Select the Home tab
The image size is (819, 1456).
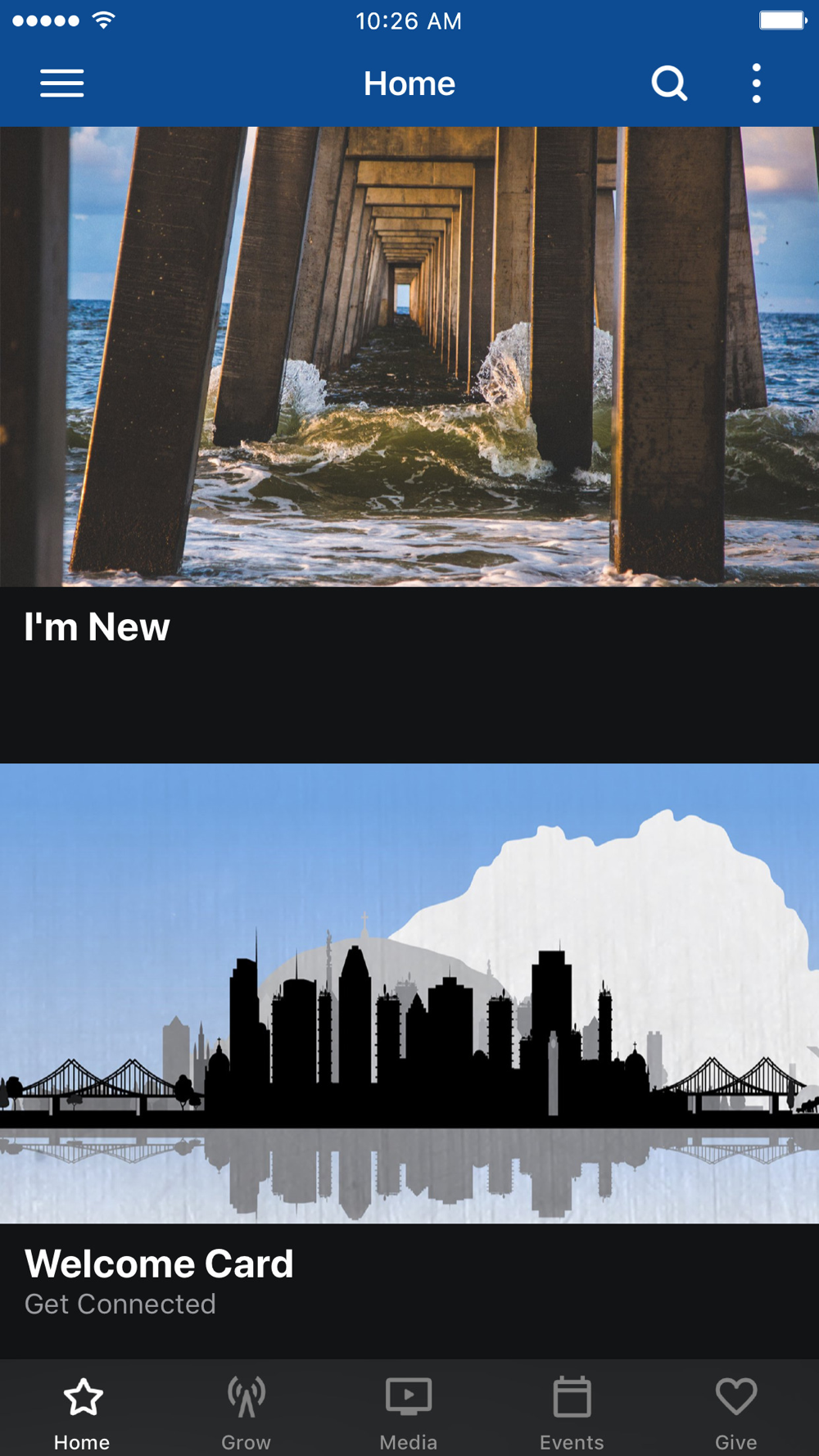82,1410
